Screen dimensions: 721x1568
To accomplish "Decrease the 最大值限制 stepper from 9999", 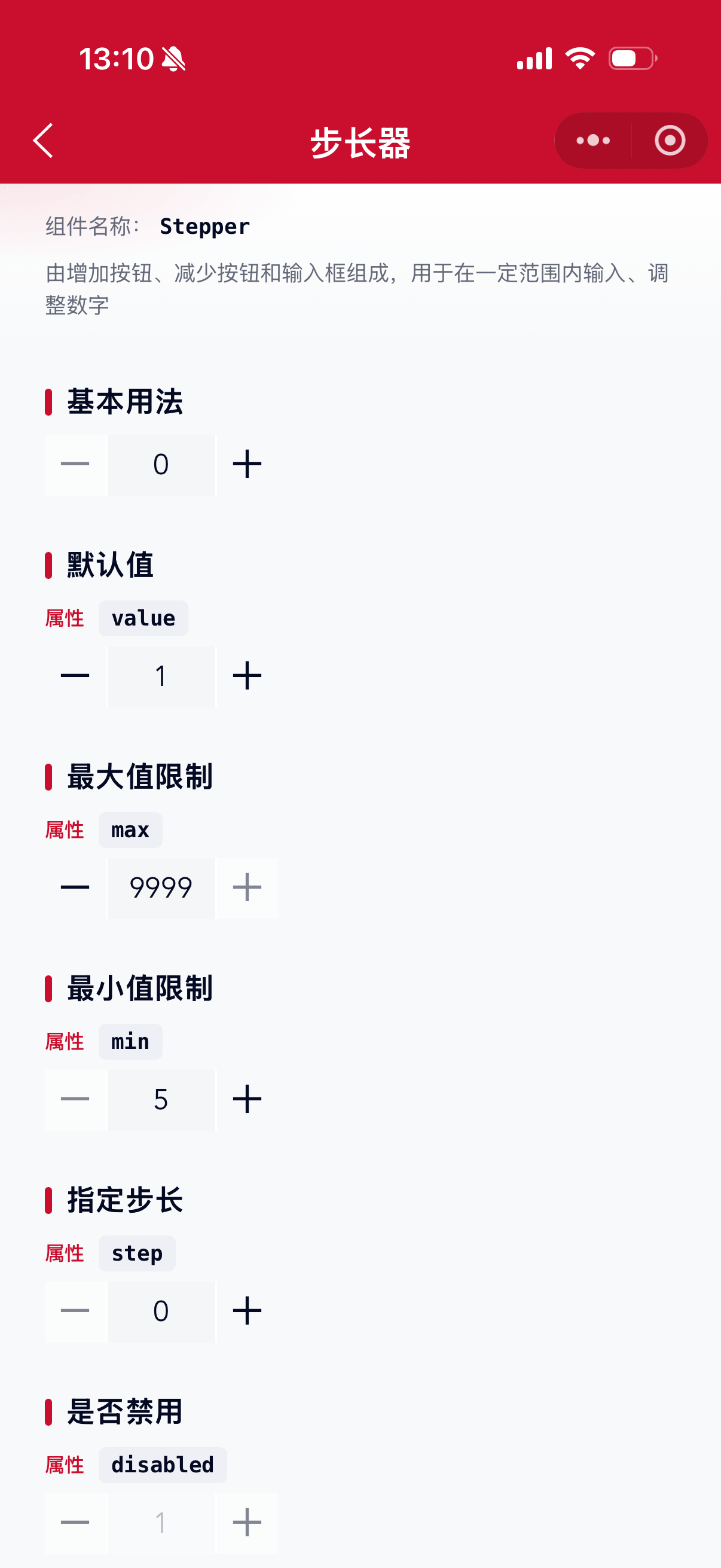I will point(75,888).
